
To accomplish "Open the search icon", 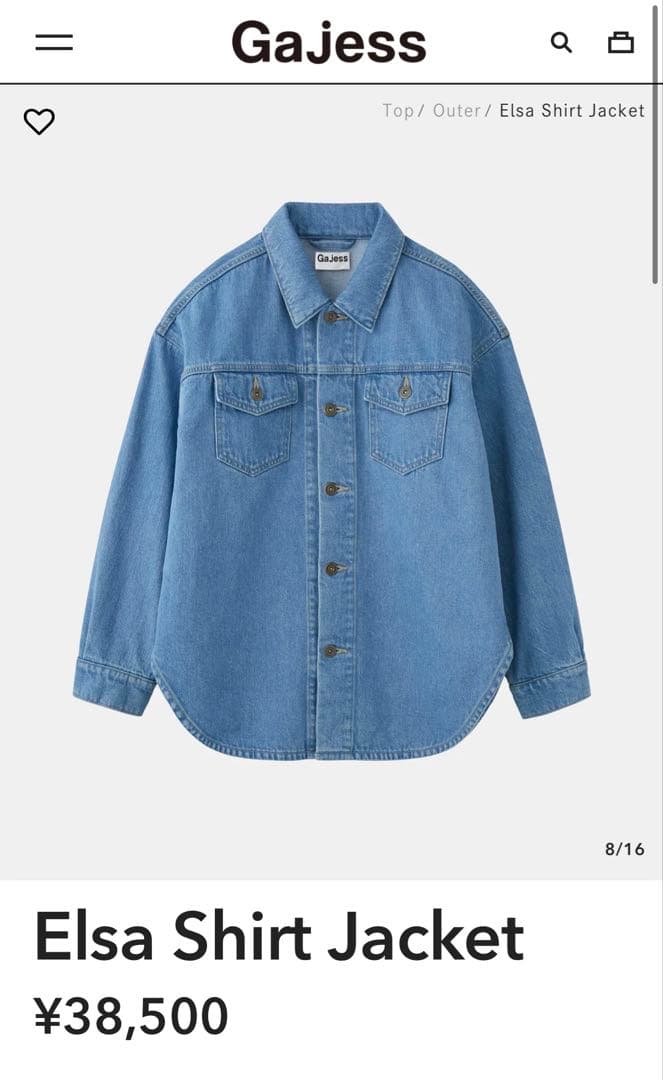I will [x=561, y=42].
